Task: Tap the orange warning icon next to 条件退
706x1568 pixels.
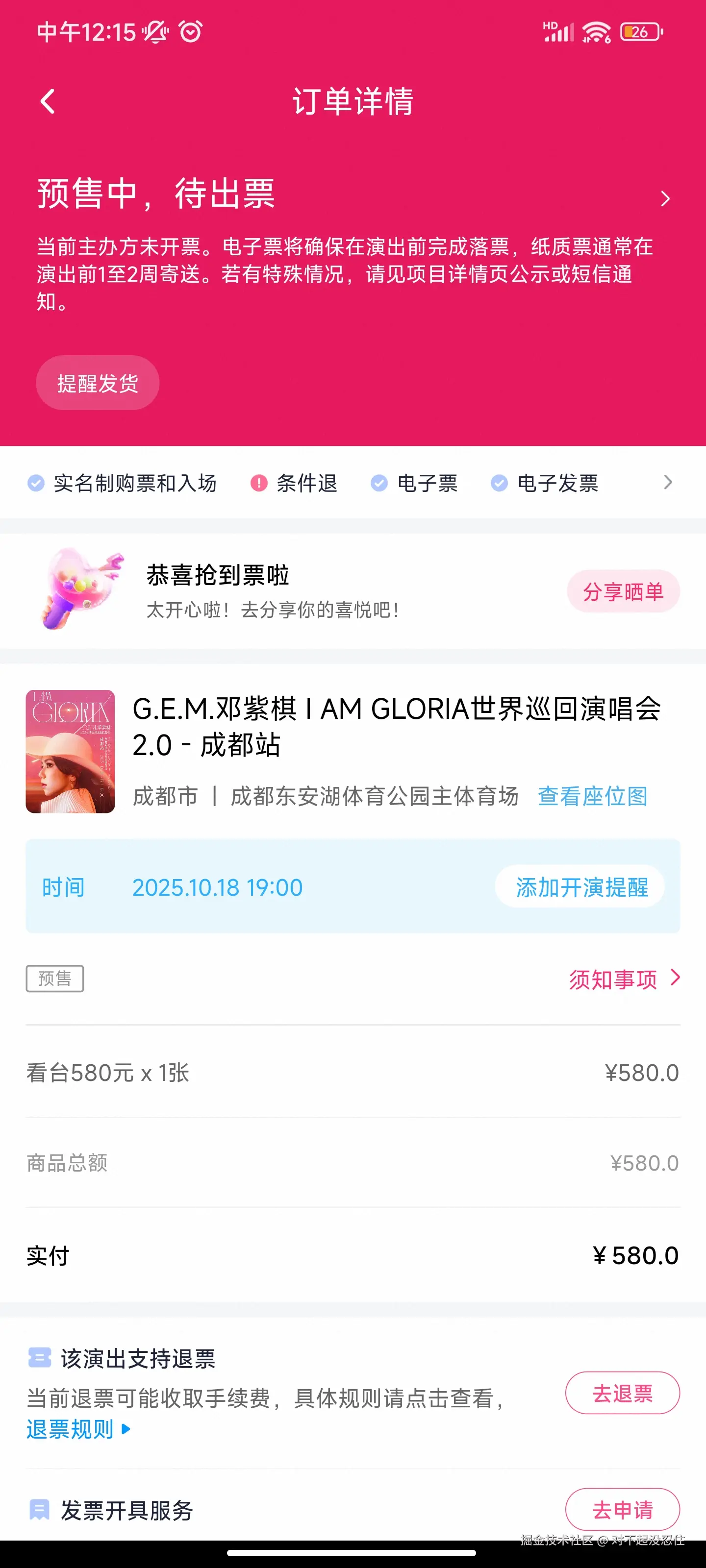Action: [x=258, y=483]
